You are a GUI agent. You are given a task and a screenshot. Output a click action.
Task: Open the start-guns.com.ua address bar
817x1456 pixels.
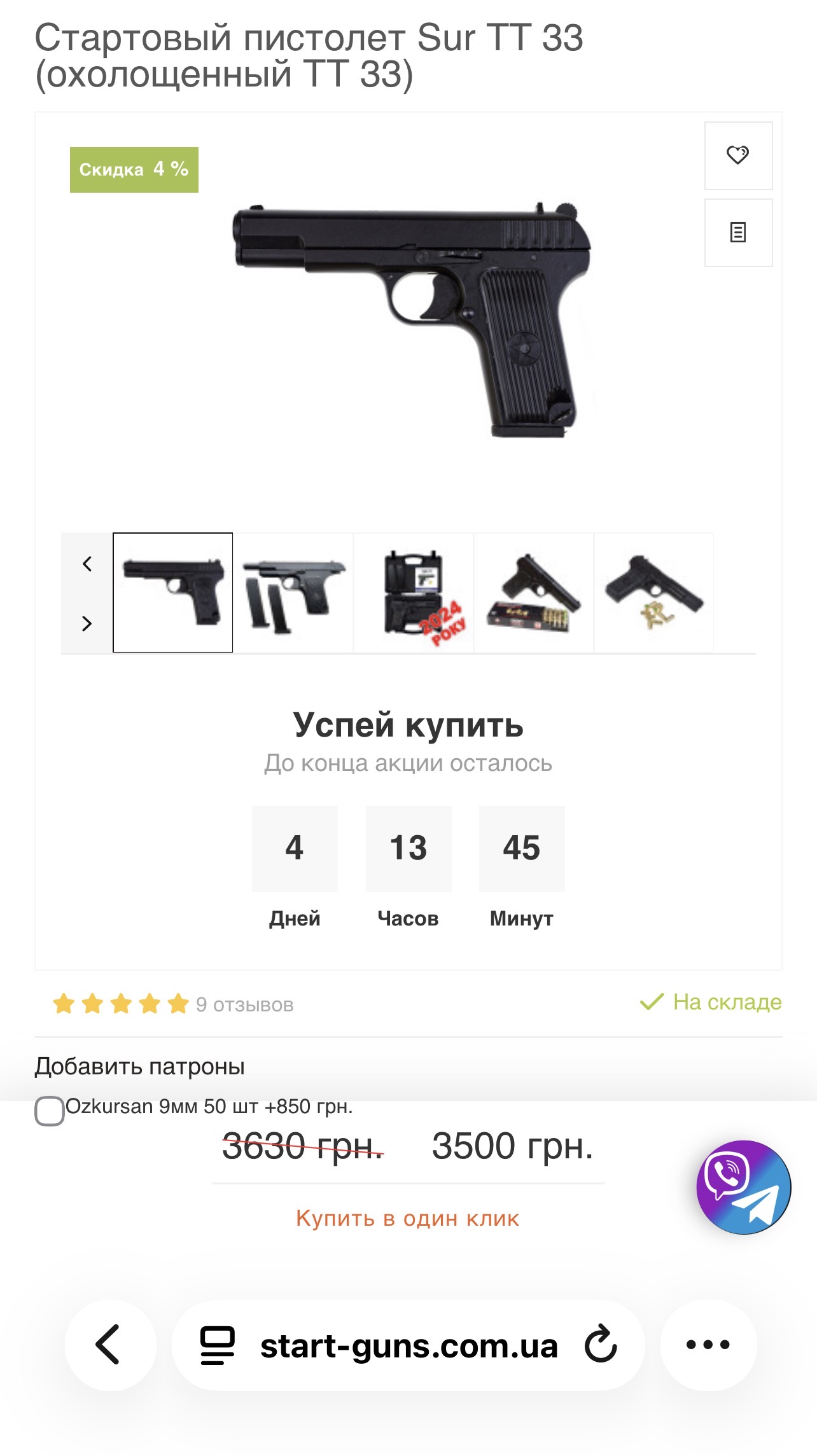[x=407, y=1345]
